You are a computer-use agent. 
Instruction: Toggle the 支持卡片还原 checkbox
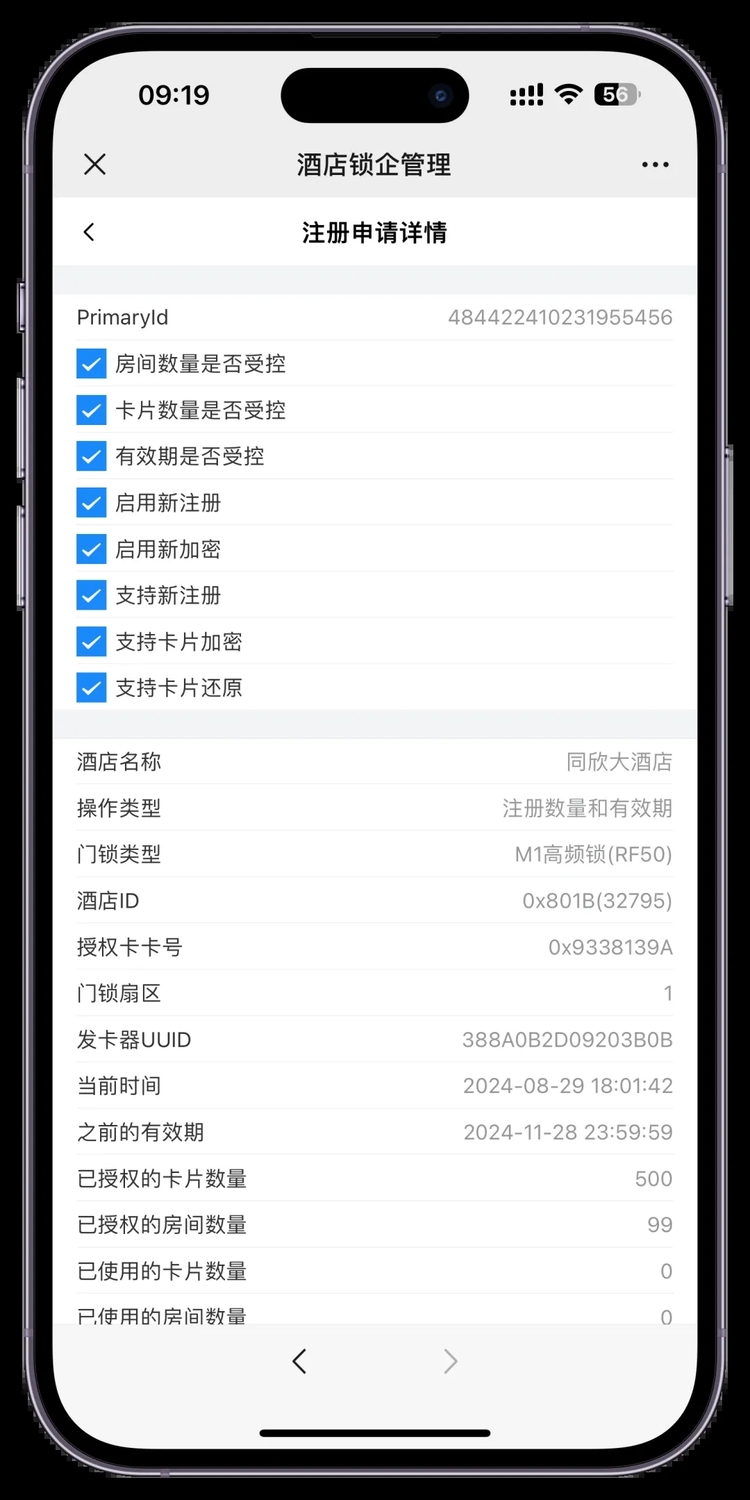[91, 688]
